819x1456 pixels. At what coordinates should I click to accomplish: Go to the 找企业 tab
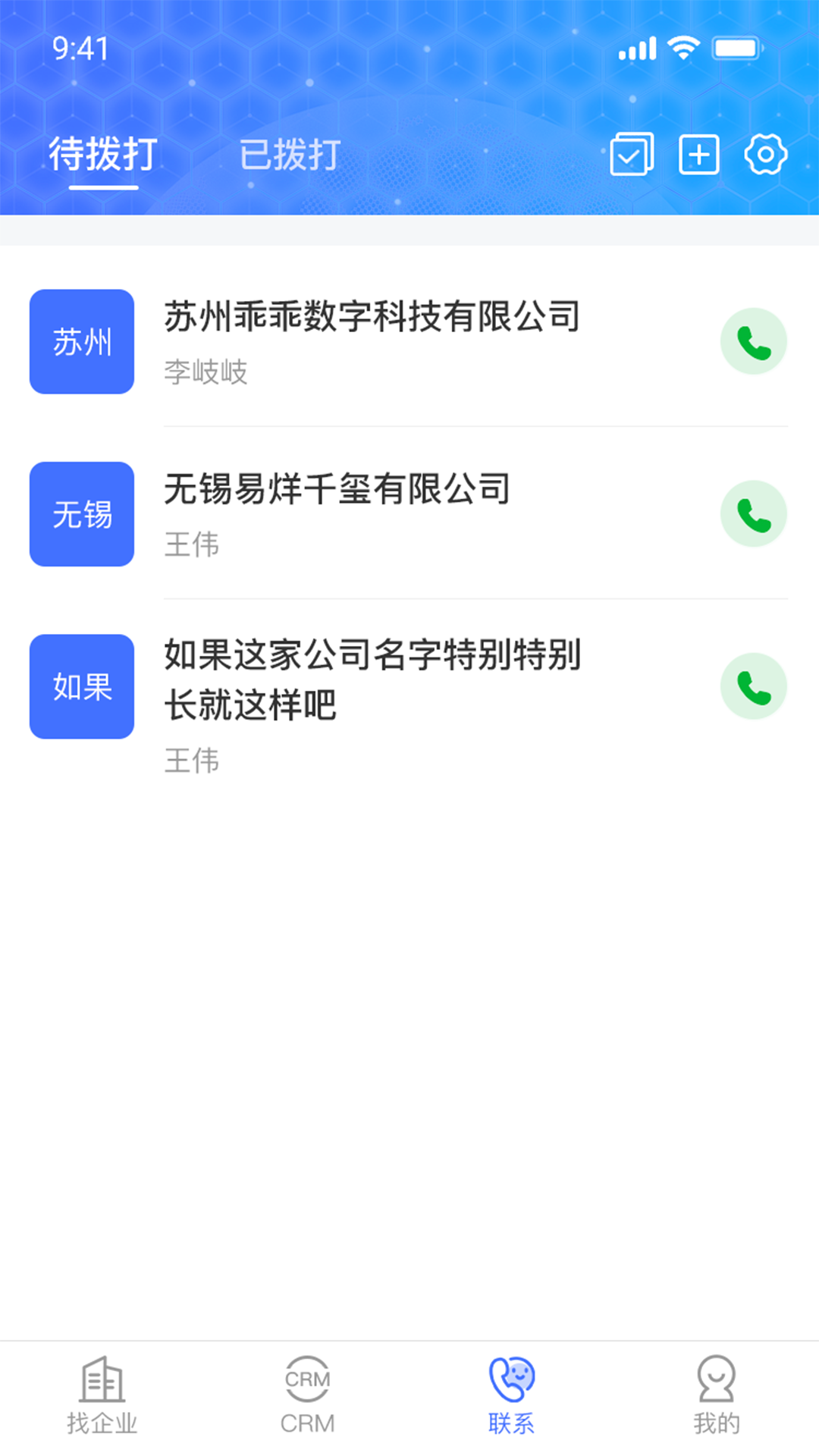tap(102, 1396)
